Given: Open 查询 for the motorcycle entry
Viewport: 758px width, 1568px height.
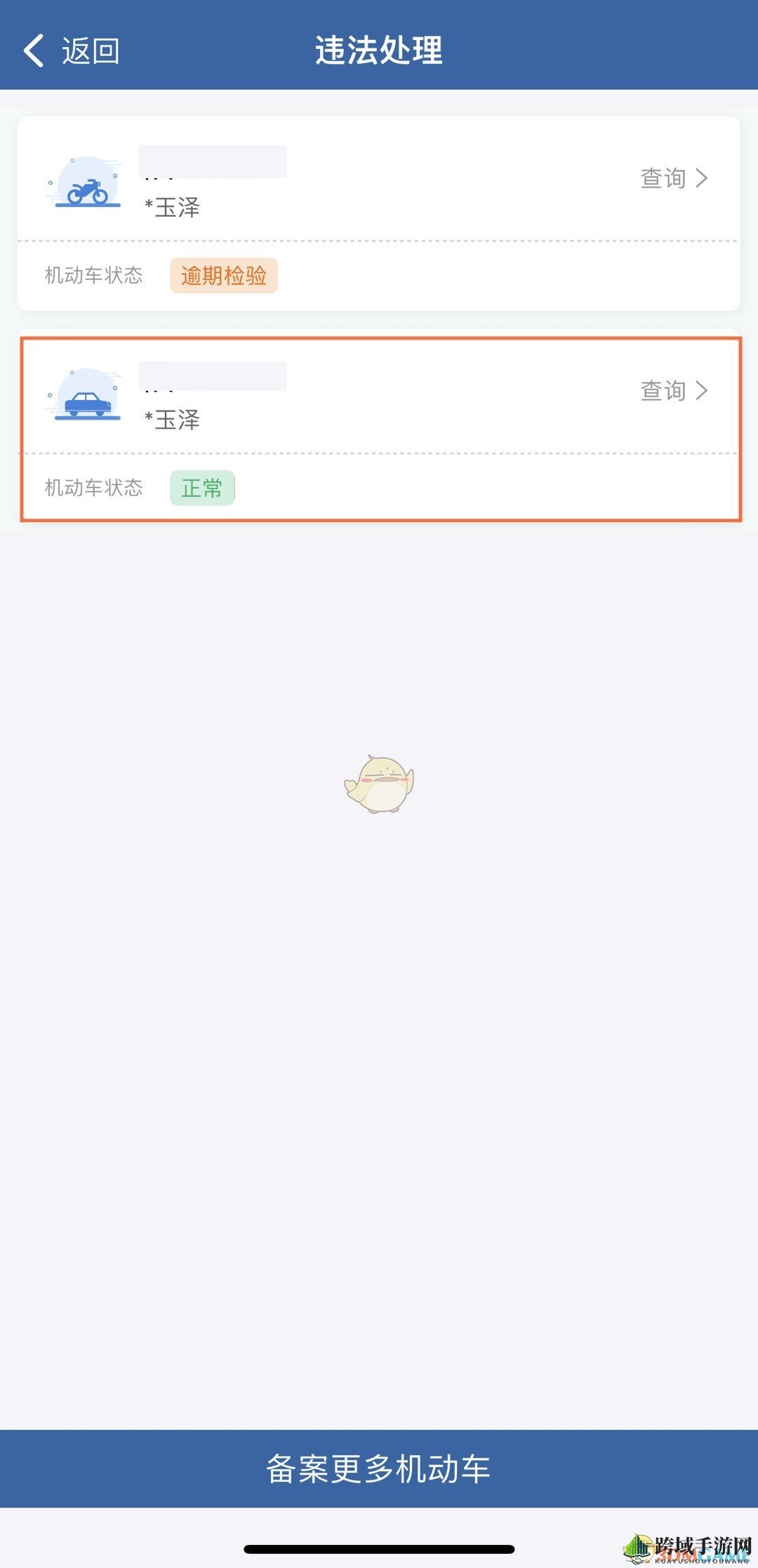Looking at the screenshot, I should coord(673,178).
